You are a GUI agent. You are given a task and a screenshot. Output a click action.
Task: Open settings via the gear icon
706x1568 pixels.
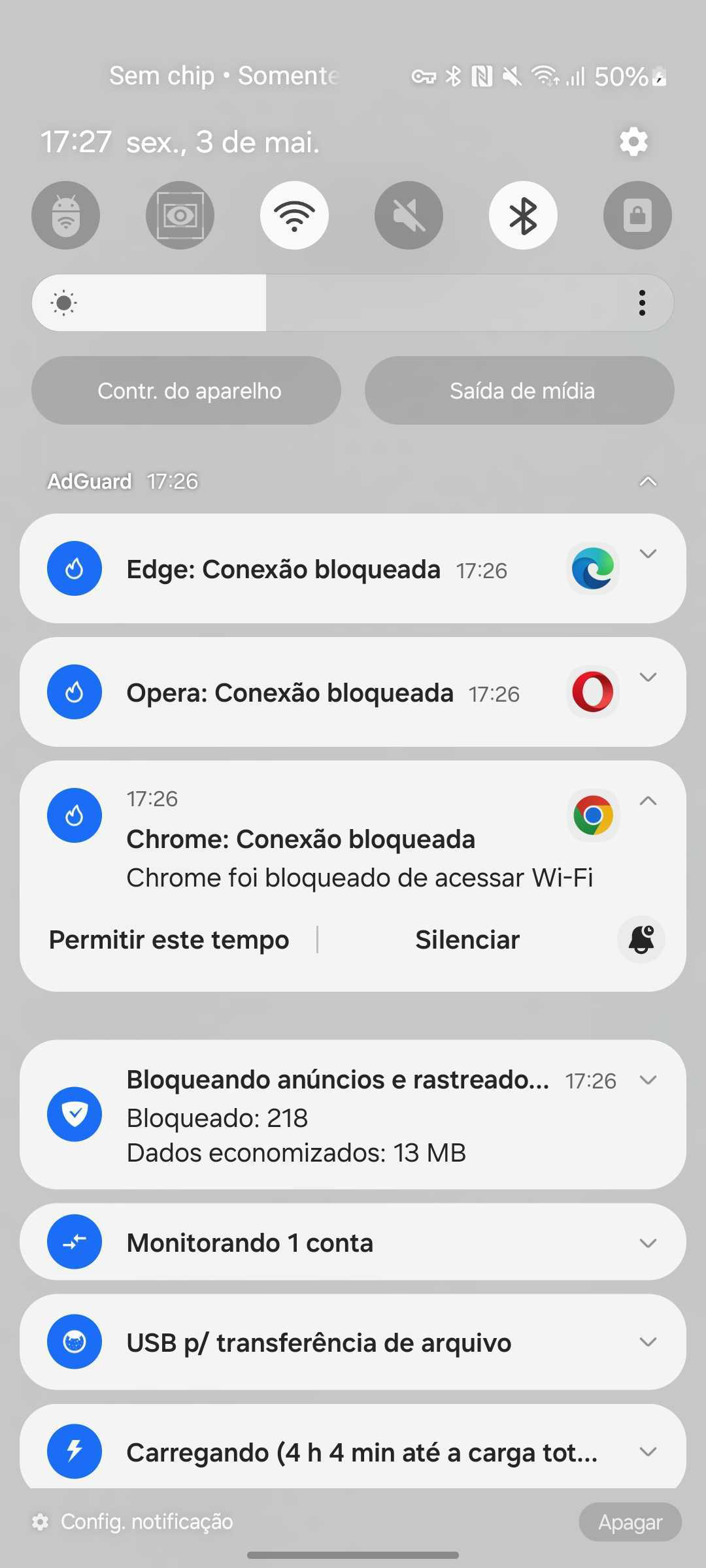pyautogui.click(x=633, y=142)
